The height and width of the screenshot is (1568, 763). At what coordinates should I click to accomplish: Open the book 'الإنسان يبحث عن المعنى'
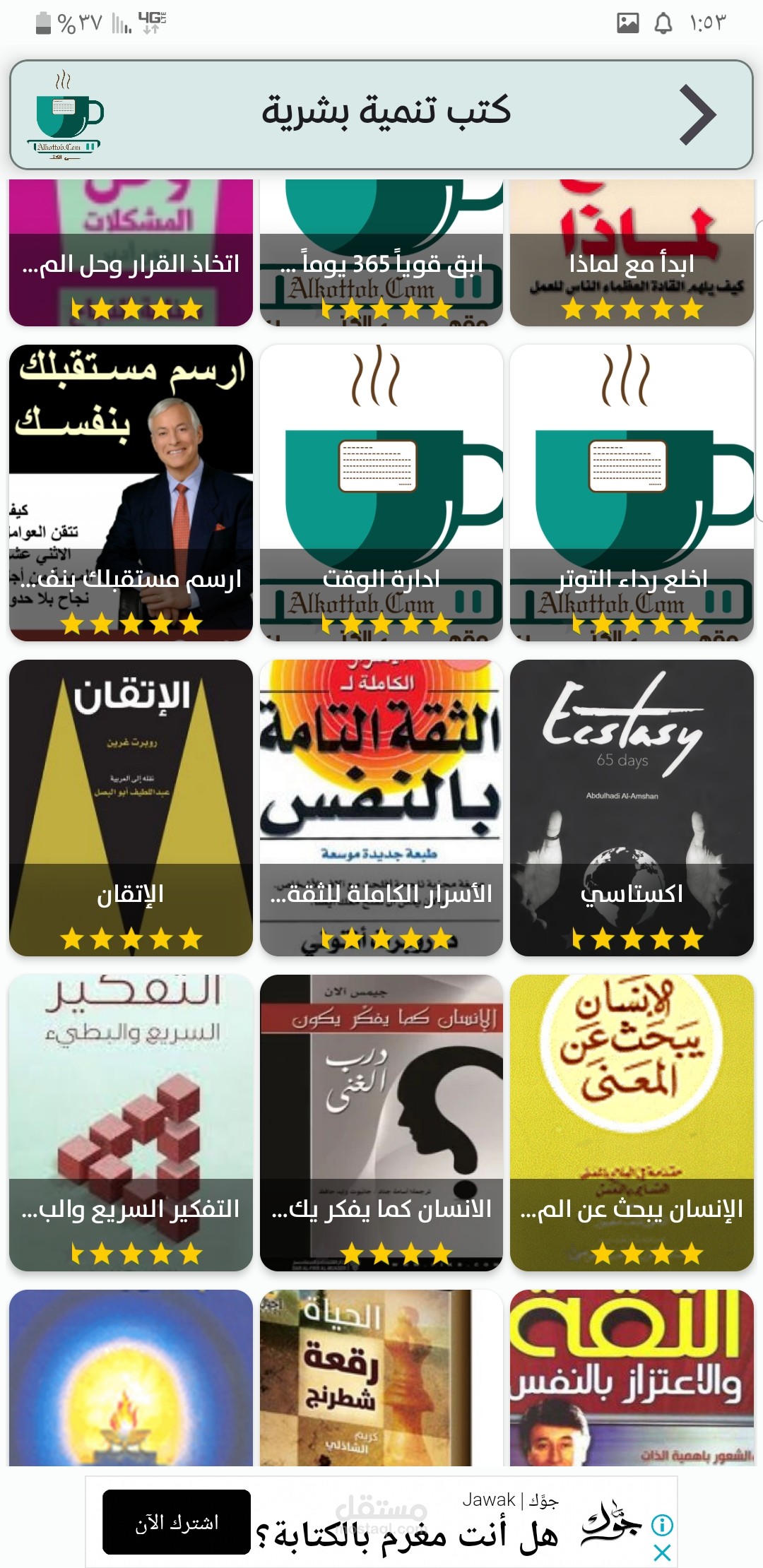pos(632,1122)
